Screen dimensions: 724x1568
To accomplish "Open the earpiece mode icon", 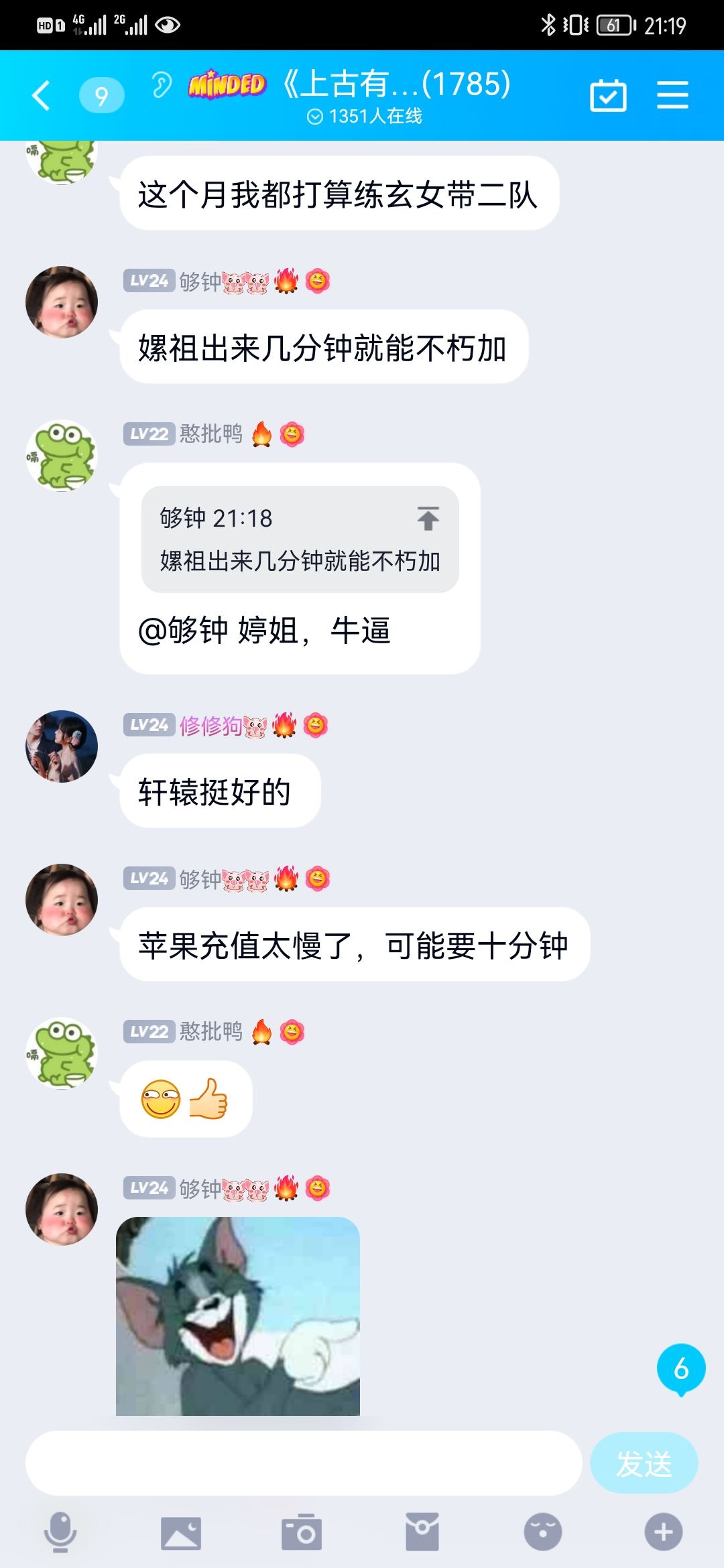I will click(x=161, y=84).
